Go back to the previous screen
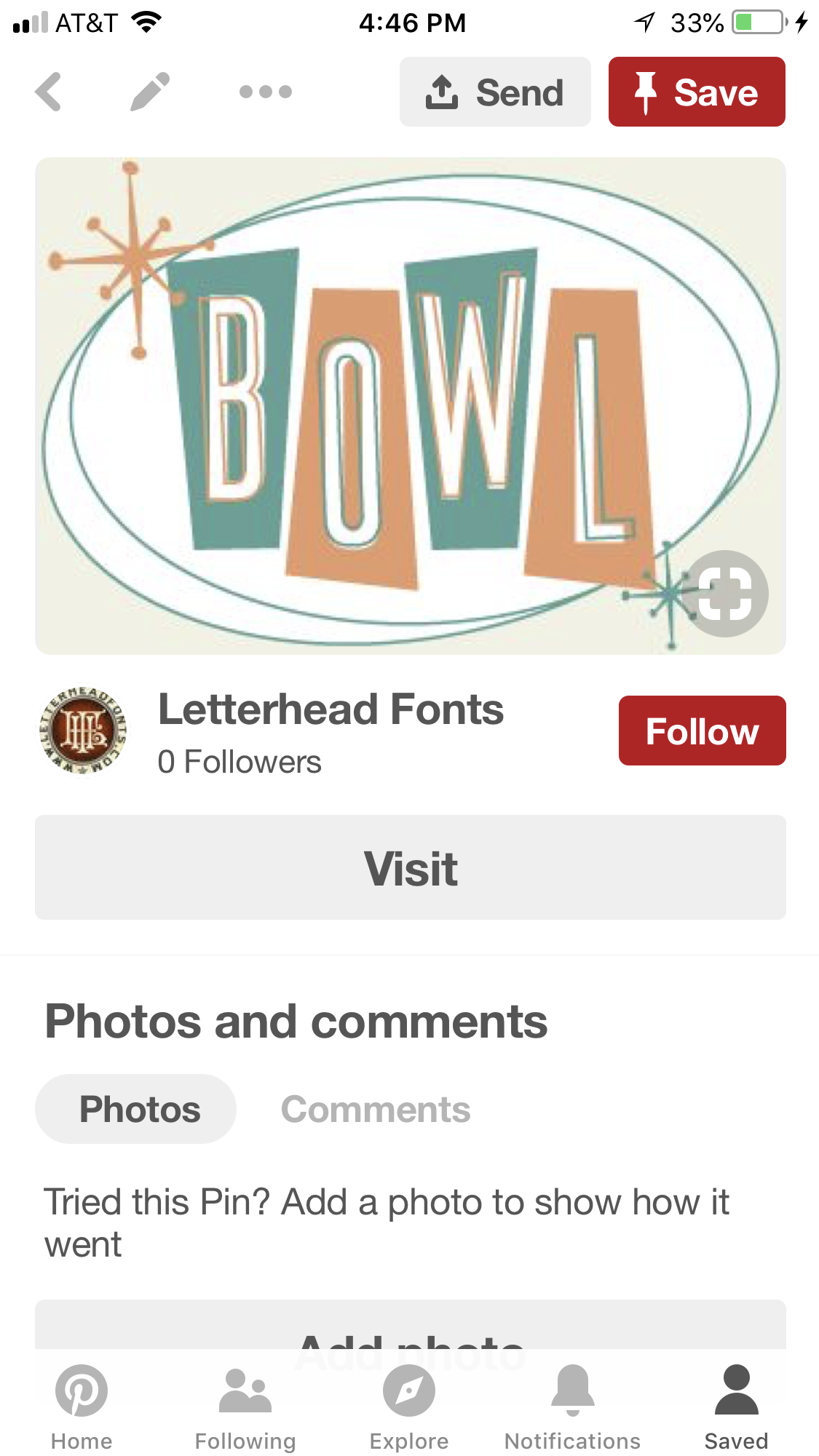819x1456 pixels. point(49,92)
